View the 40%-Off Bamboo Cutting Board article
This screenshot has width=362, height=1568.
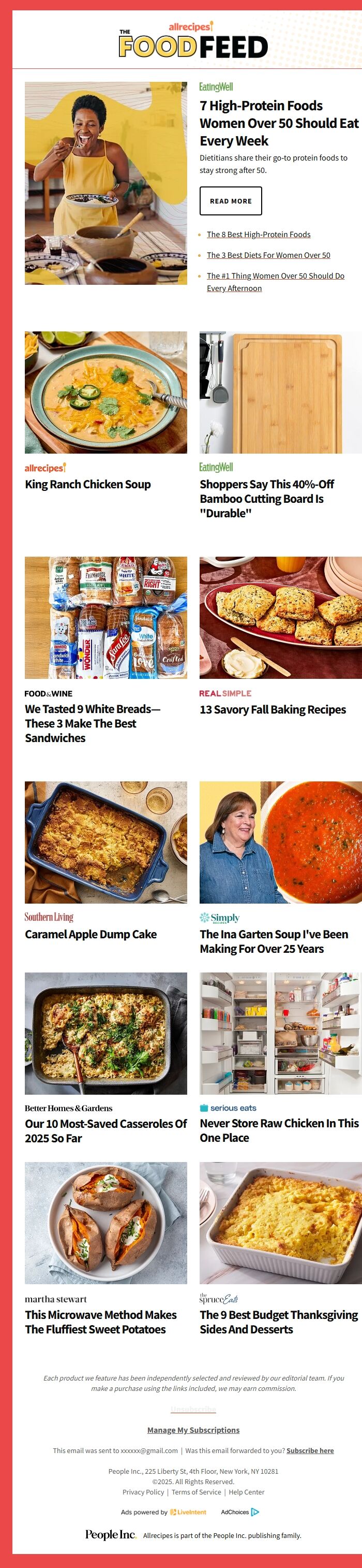(267, 499)
